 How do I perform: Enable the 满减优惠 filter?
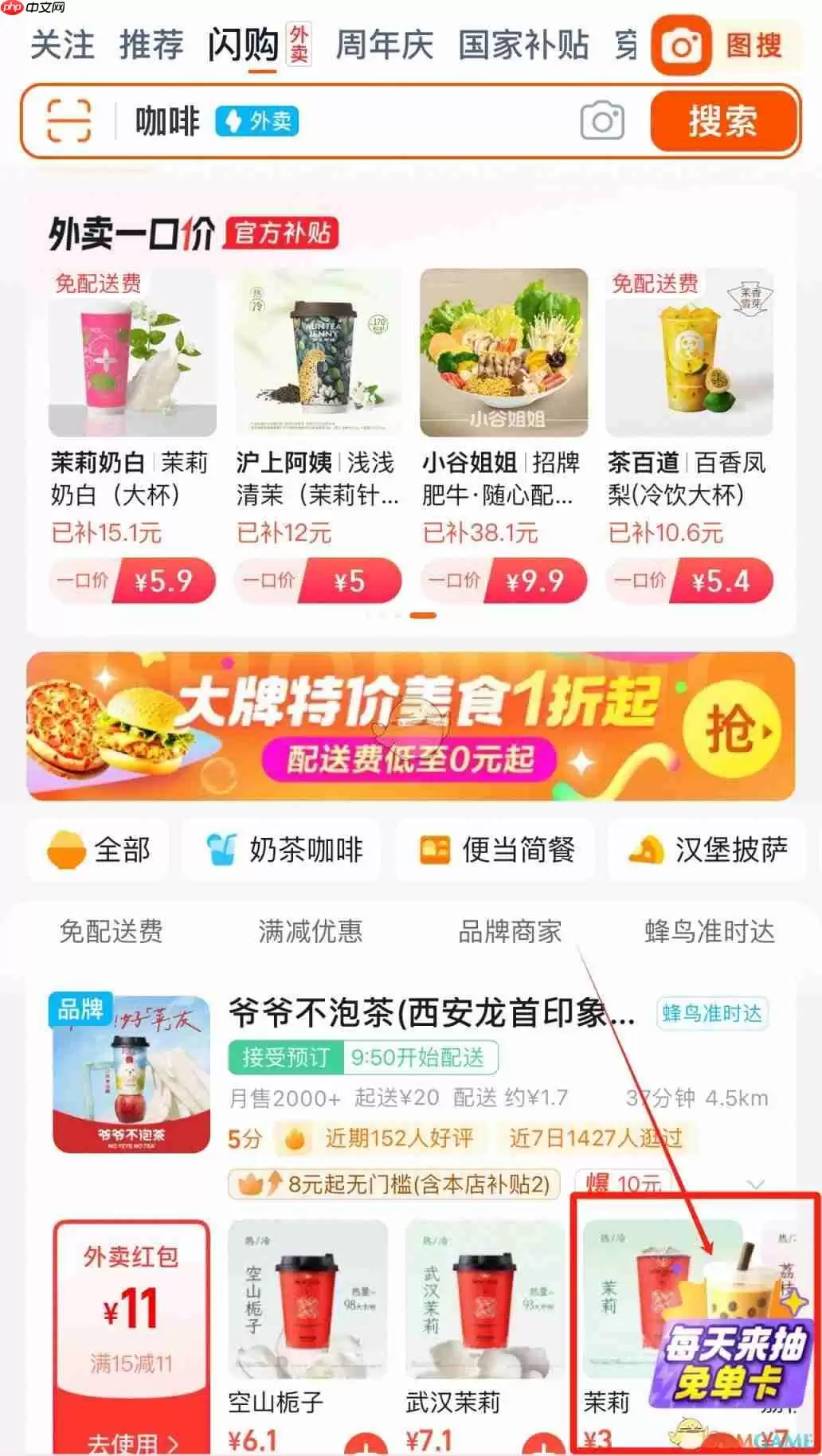[310, 931]
